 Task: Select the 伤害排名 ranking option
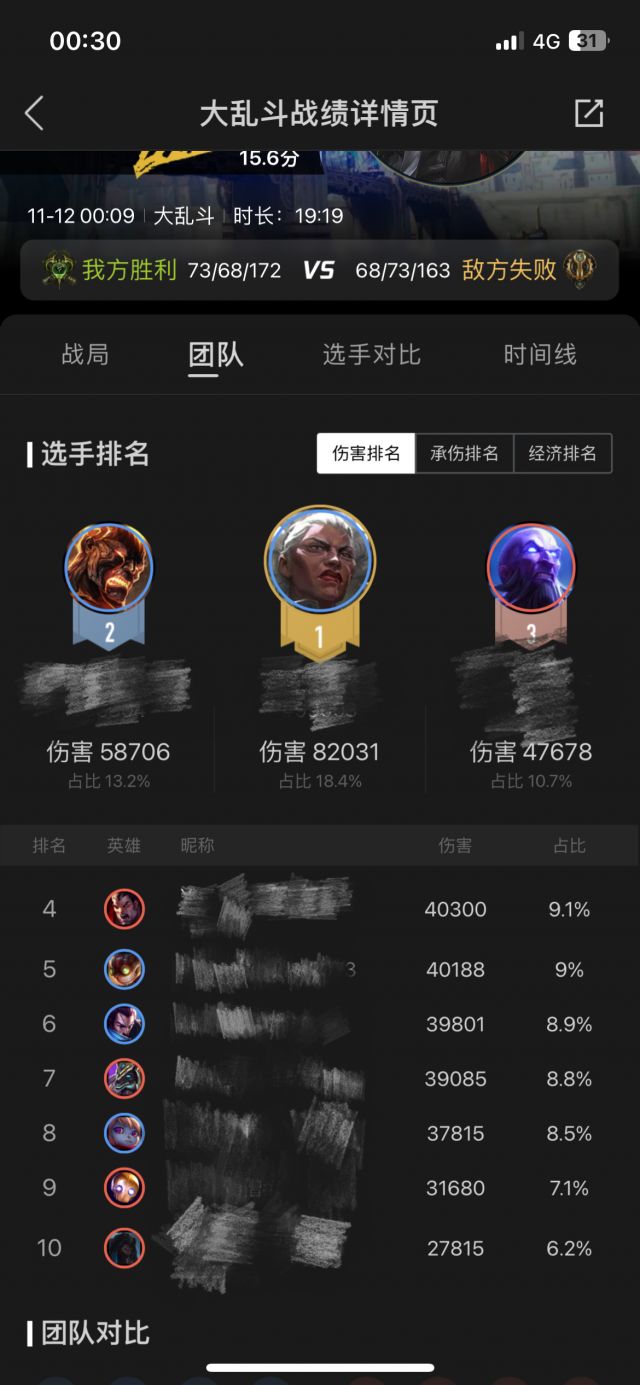click(366, 453)
